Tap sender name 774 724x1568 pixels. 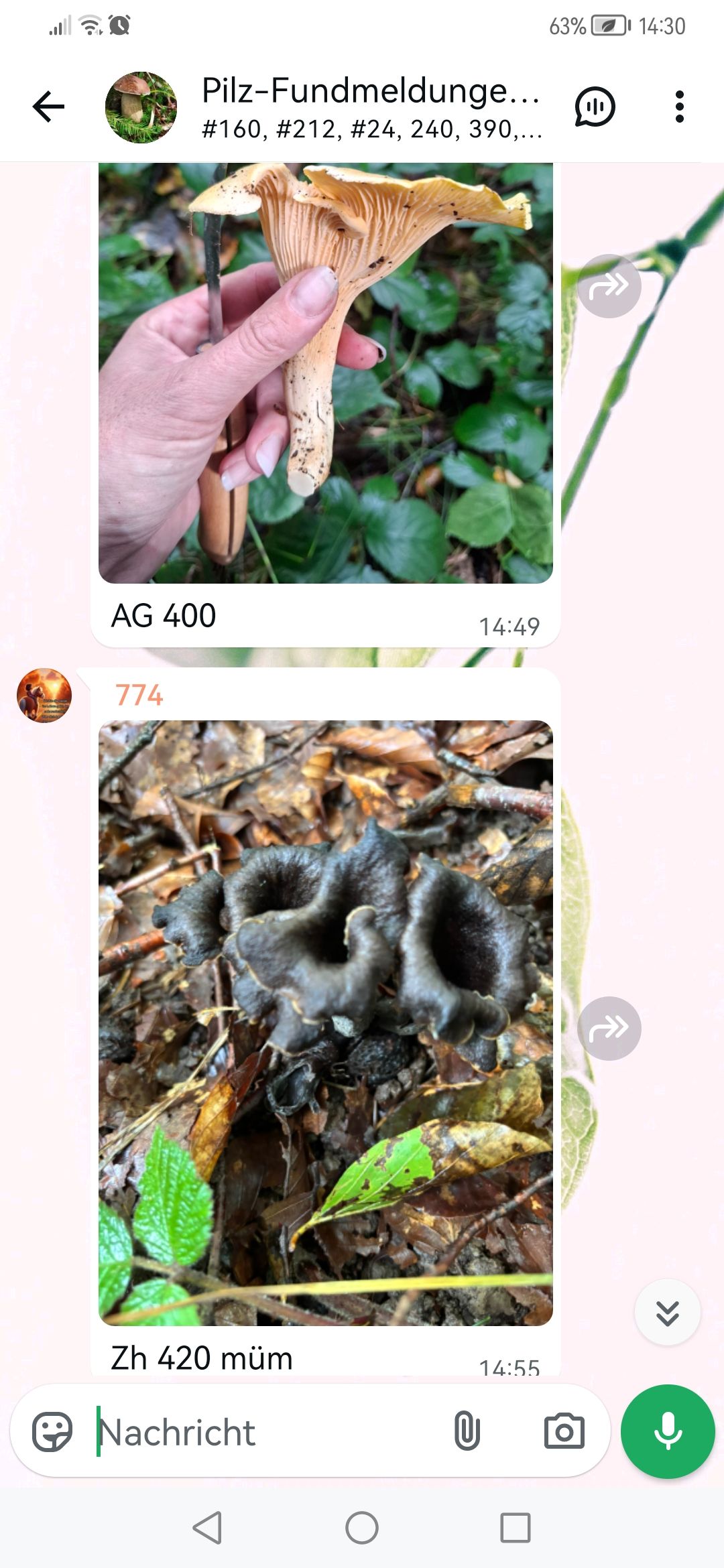[x=139, y=696]
